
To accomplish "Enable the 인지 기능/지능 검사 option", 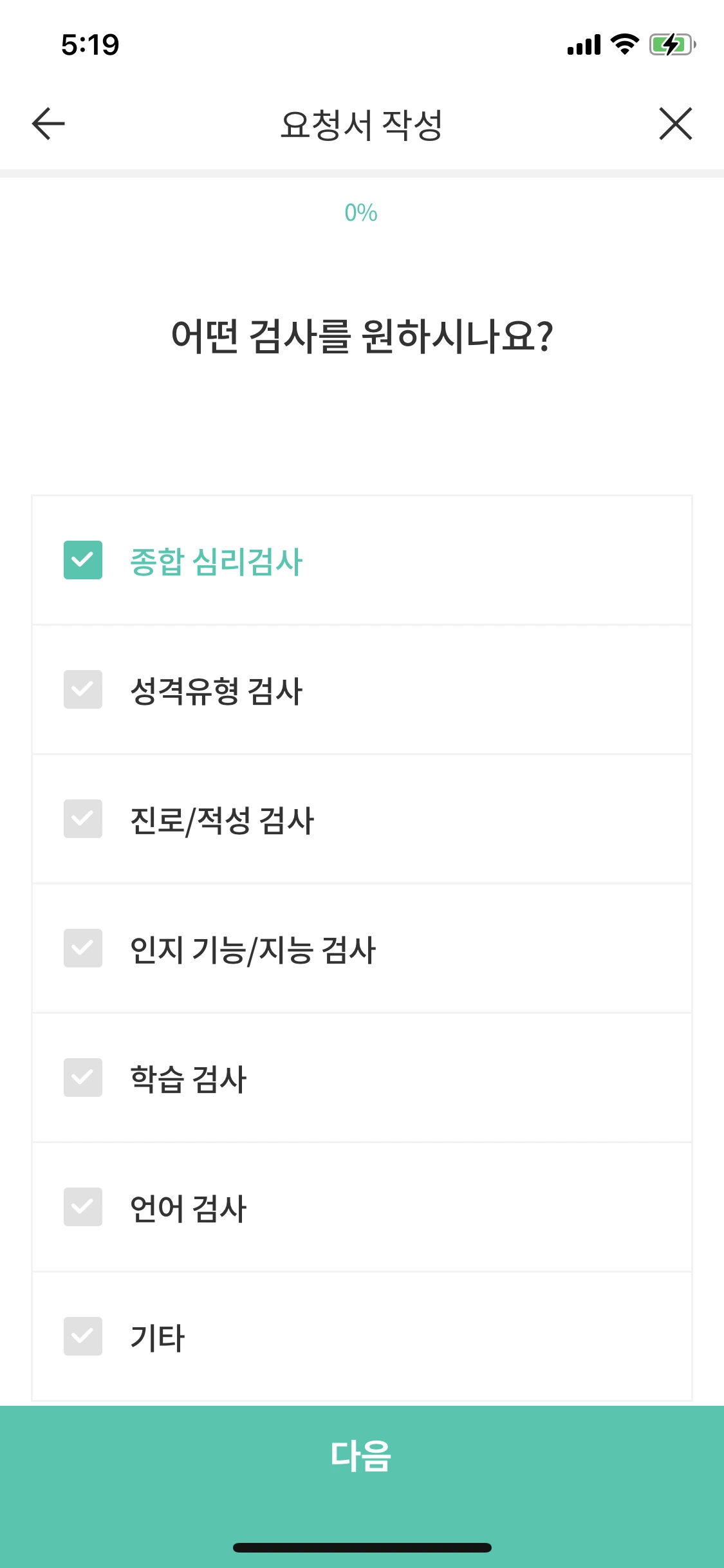I will [x=83, y=949].
